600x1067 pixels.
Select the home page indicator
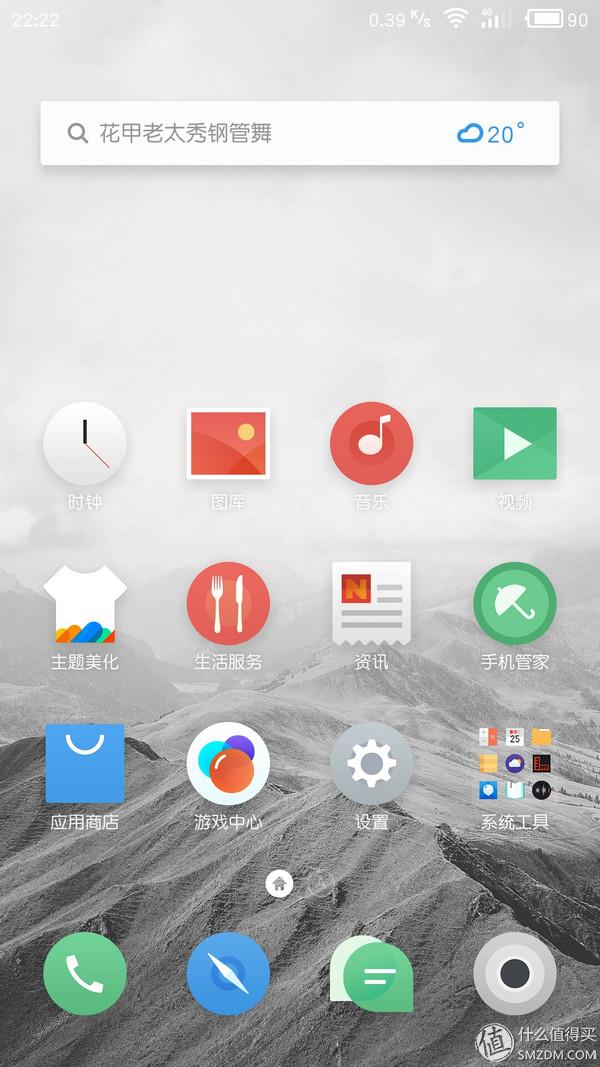279,883
